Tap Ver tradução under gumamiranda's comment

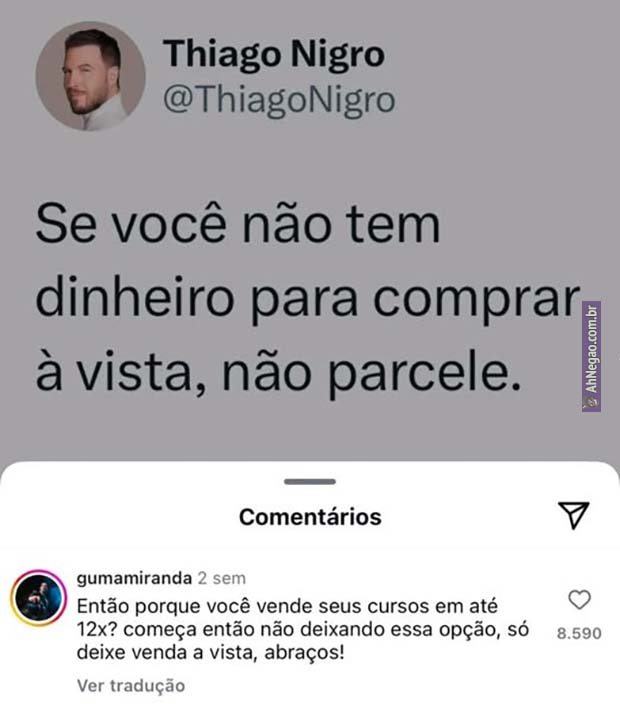pyautogui.click(x=131, y=685)
